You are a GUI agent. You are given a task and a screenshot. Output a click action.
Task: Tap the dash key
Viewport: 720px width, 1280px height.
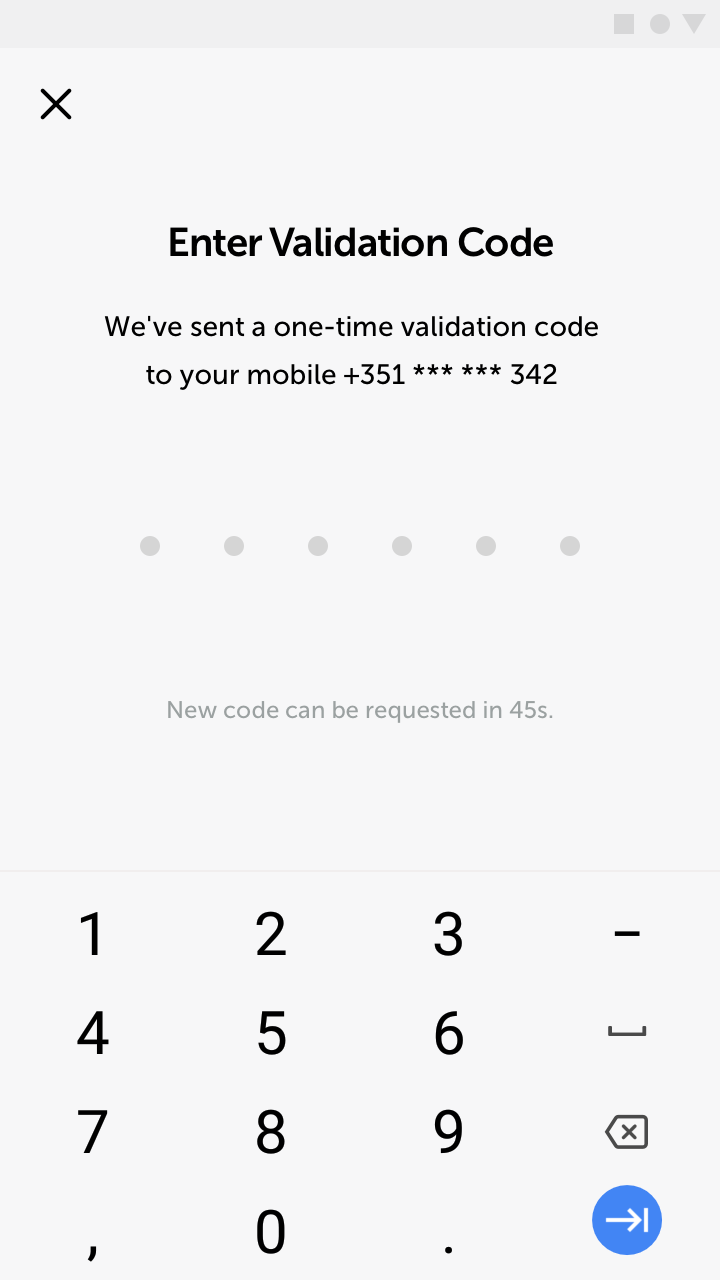pos(627,934)
